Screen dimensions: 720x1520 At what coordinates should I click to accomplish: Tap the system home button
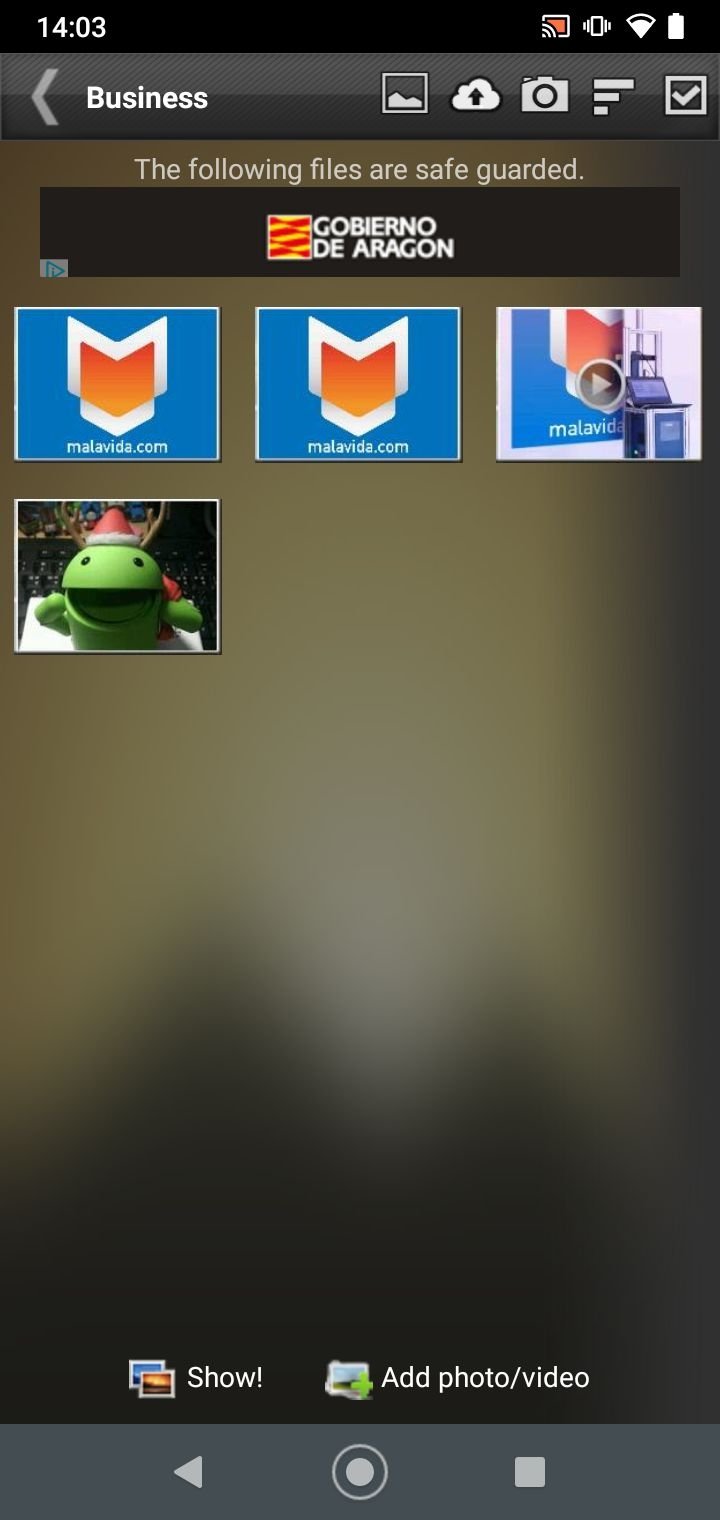click(x=360, y=1472)
